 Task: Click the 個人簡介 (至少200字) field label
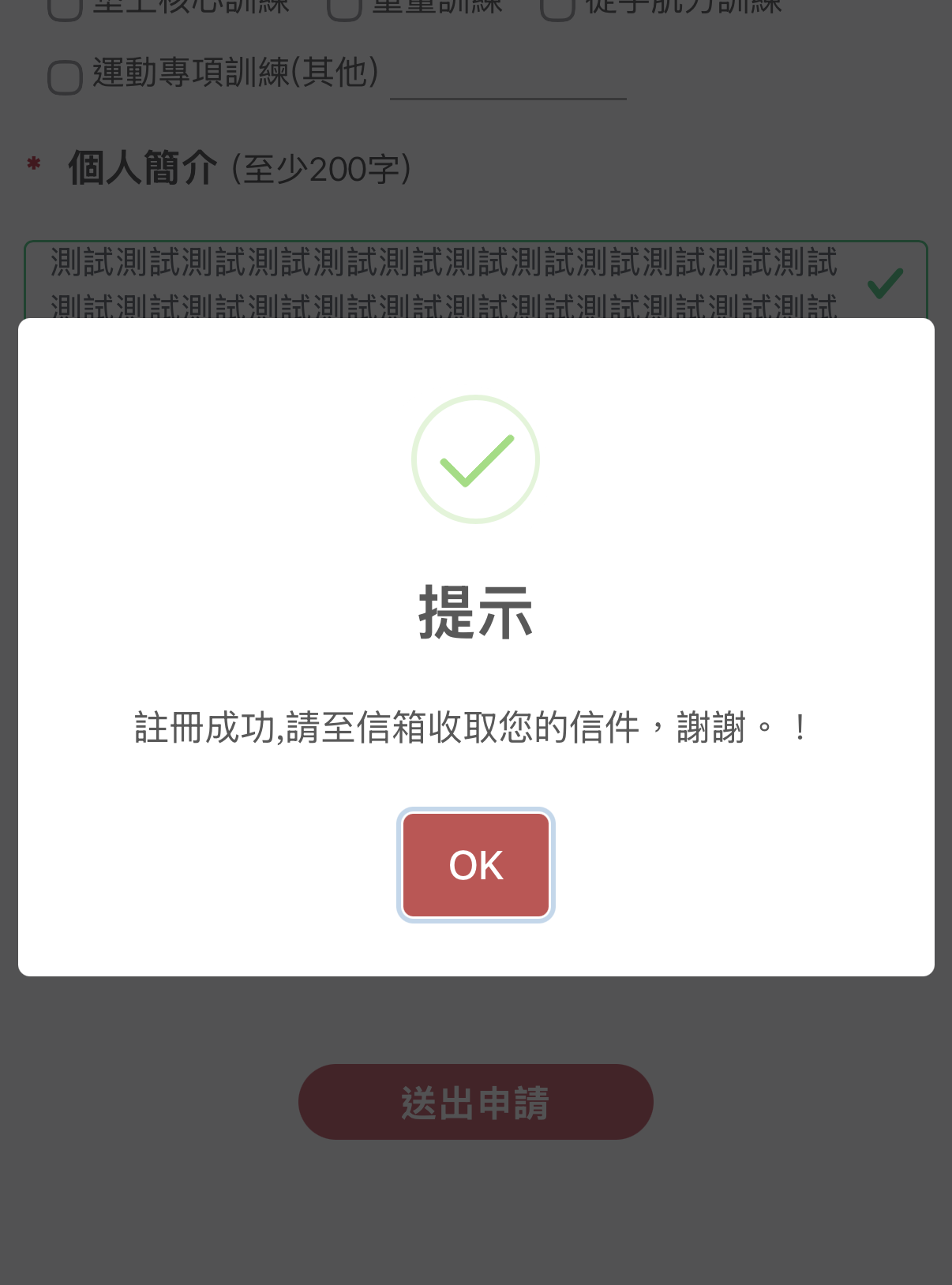coord(237,166)
